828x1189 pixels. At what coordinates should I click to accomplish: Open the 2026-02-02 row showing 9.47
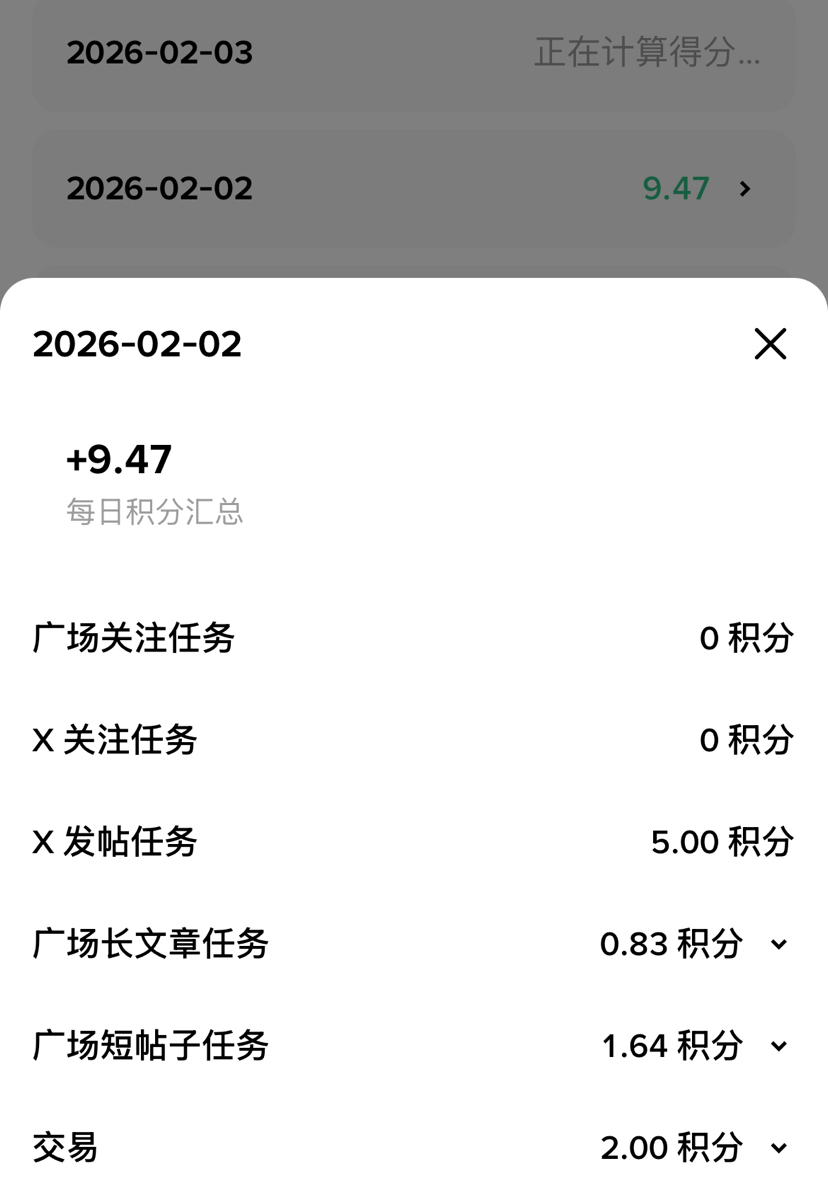pos(413,189)
